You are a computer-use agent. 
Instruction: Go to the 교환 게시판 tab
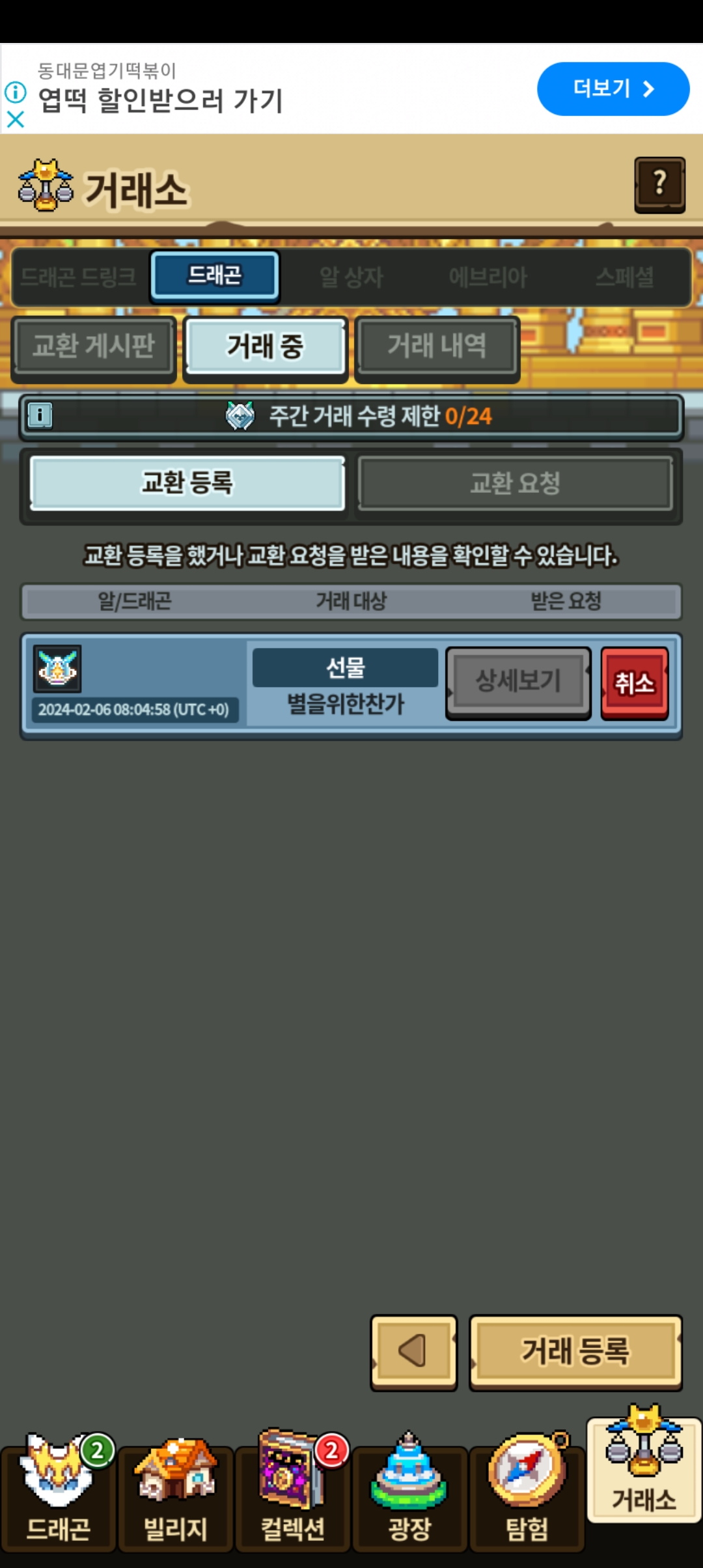(x=94, y=346)
